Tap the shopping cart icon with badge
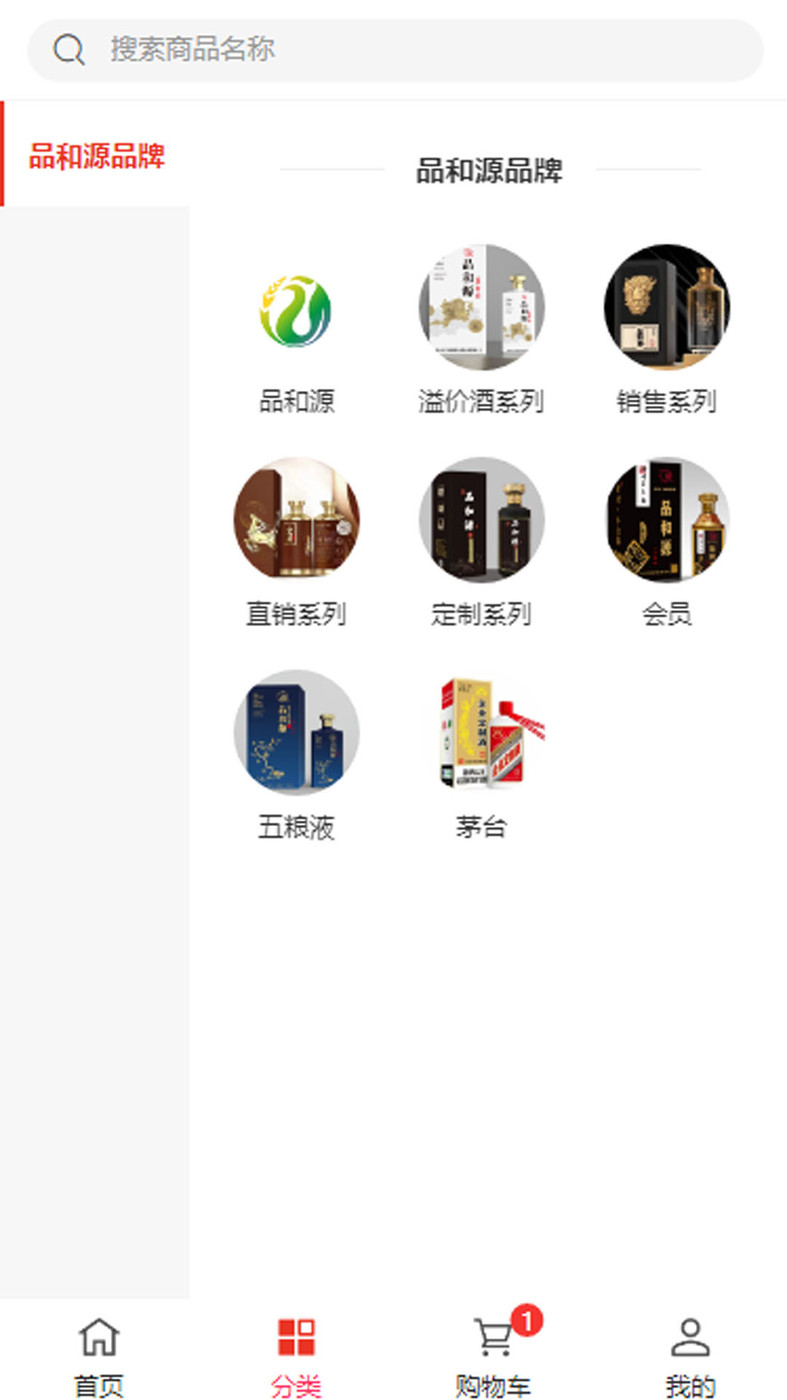787x1400 pixels. click(x=492, y=1335)
